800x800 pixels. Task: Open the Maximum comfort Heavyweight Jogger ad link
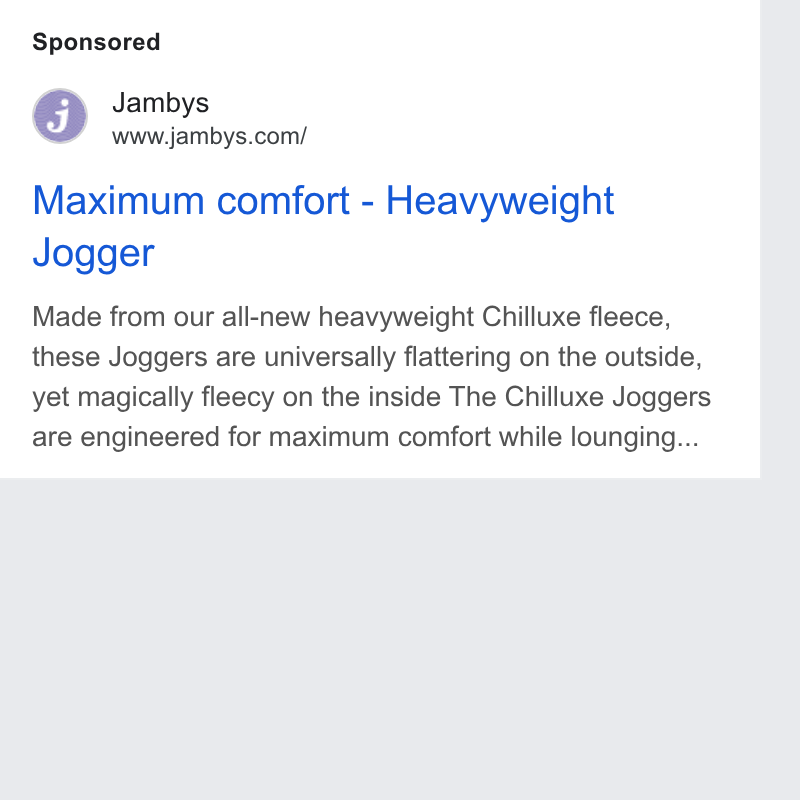pyautogui.click(x=323, y=226)
